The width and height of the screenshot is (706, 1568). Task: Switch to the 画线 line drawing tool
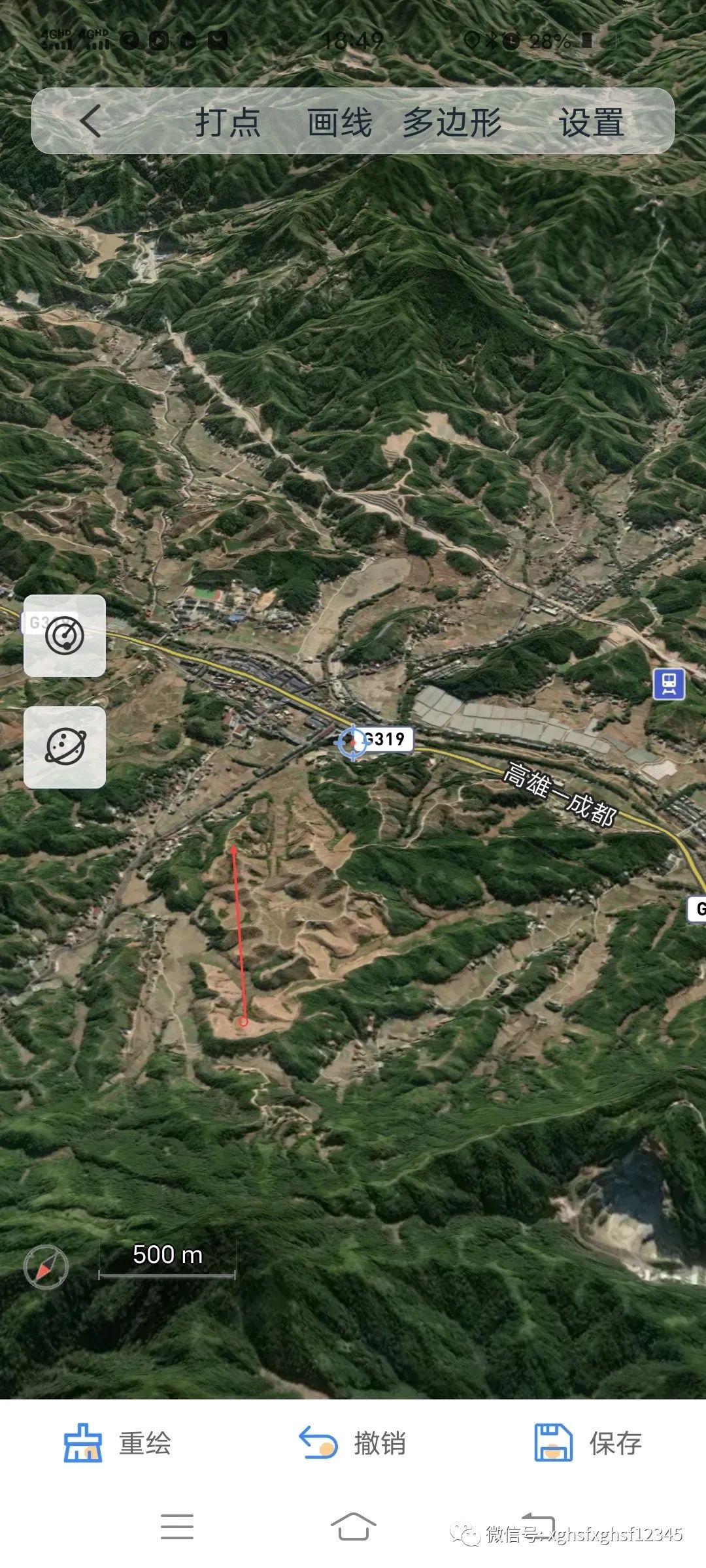[339, 123]
